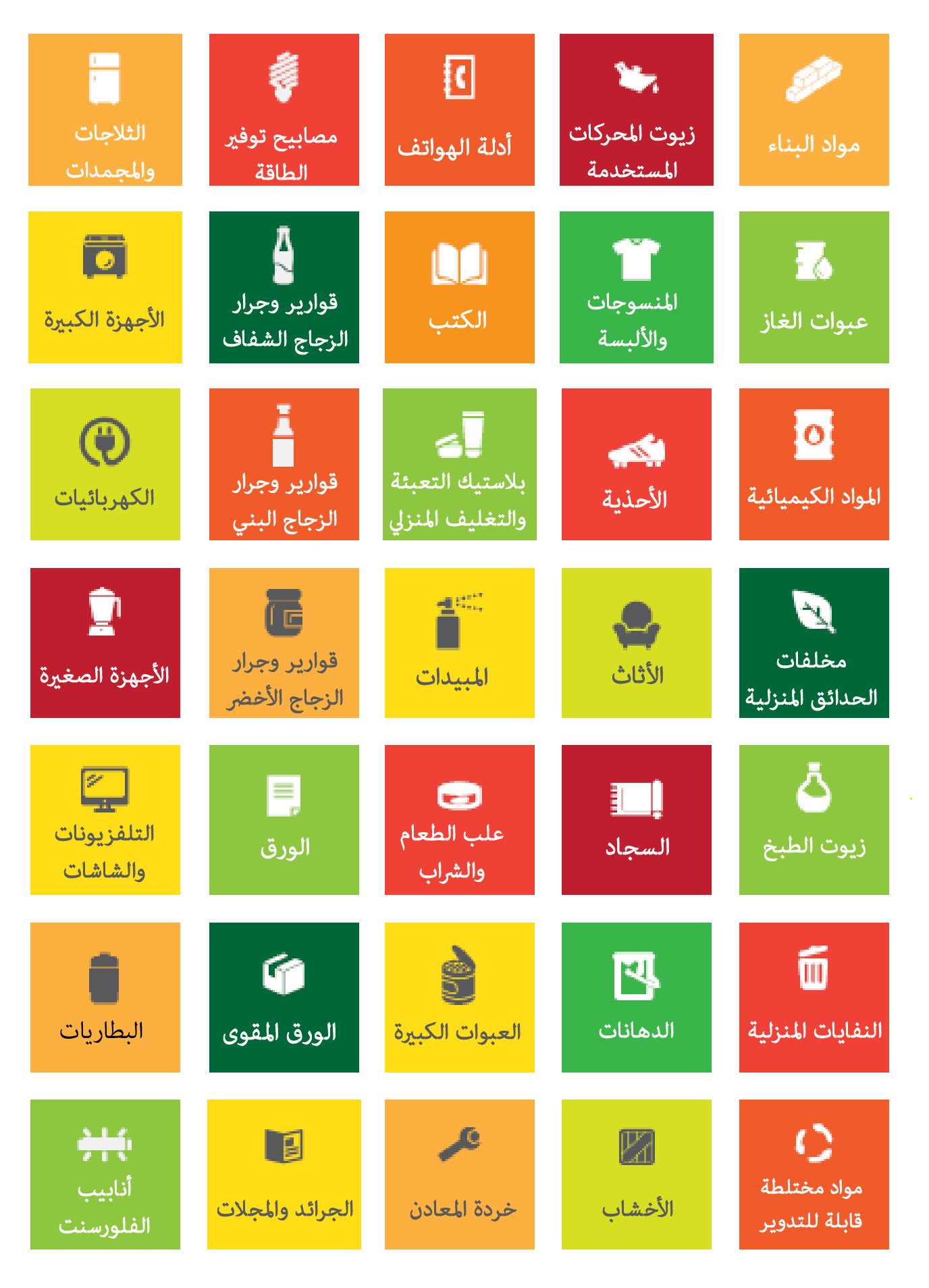Choose the مواد مختلطة قابلة للتدوير tile
The height and width of the screenshot is (1288, 929).
tap(814, 1174)
